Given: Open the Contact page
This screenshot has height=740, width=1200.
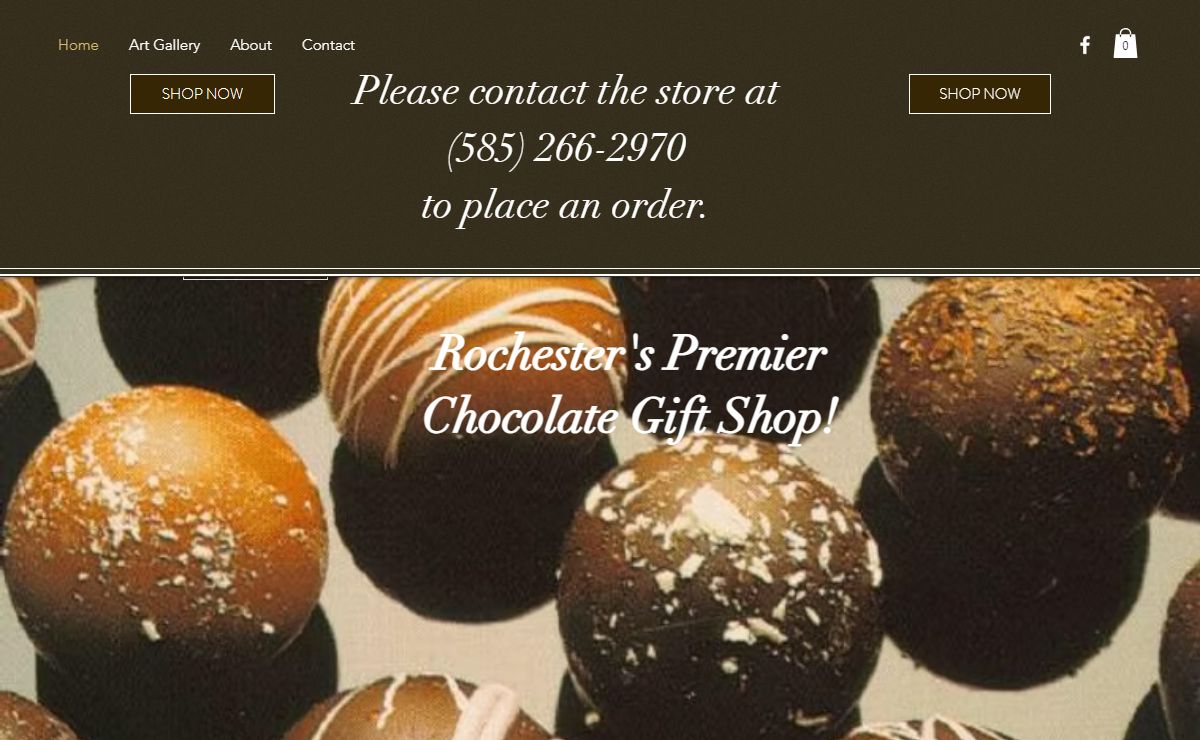Looking at the screenshot, I should (328, 45).
